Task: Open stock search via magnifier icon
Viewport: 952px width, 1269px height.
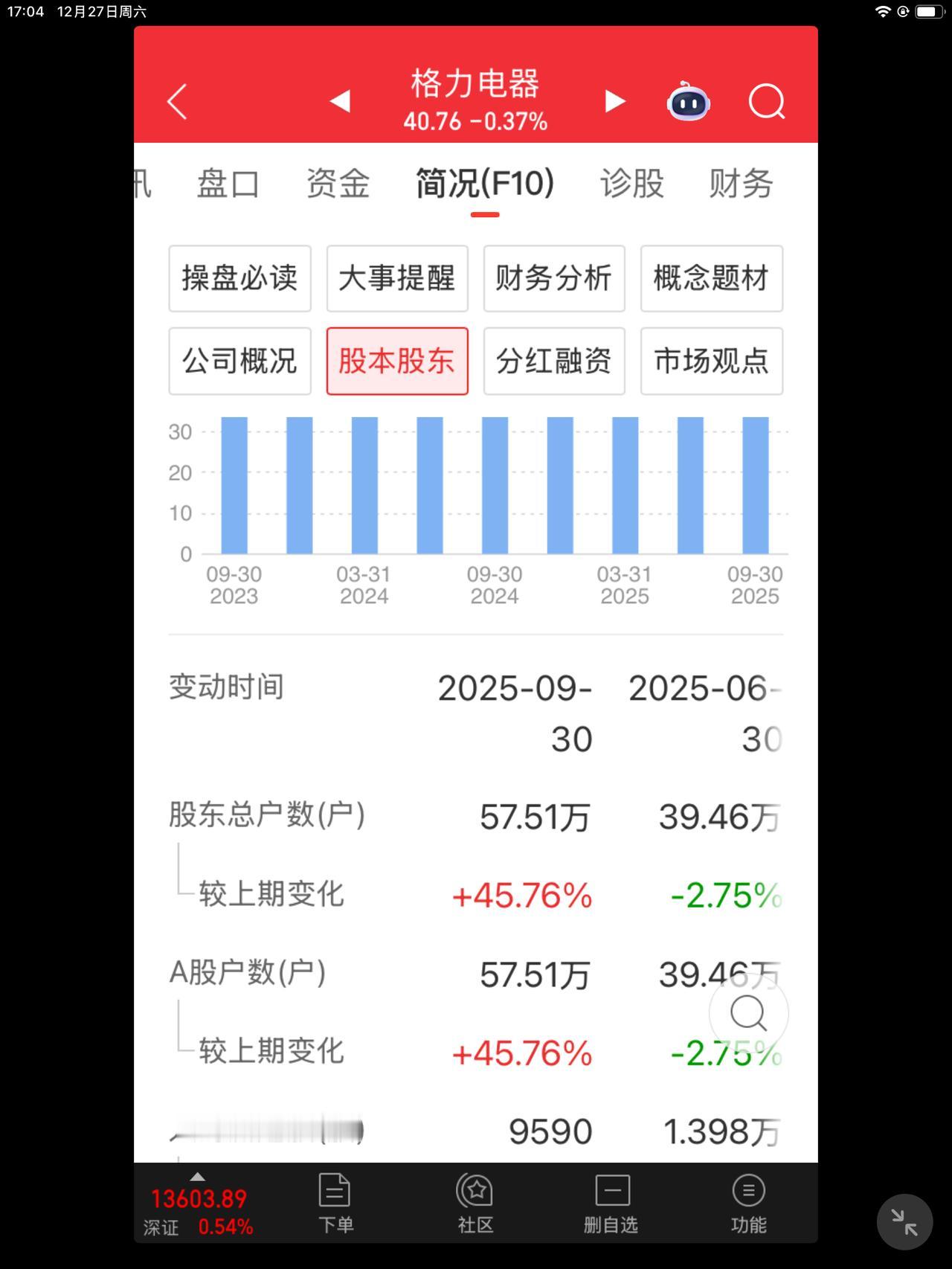Action: 767,102
